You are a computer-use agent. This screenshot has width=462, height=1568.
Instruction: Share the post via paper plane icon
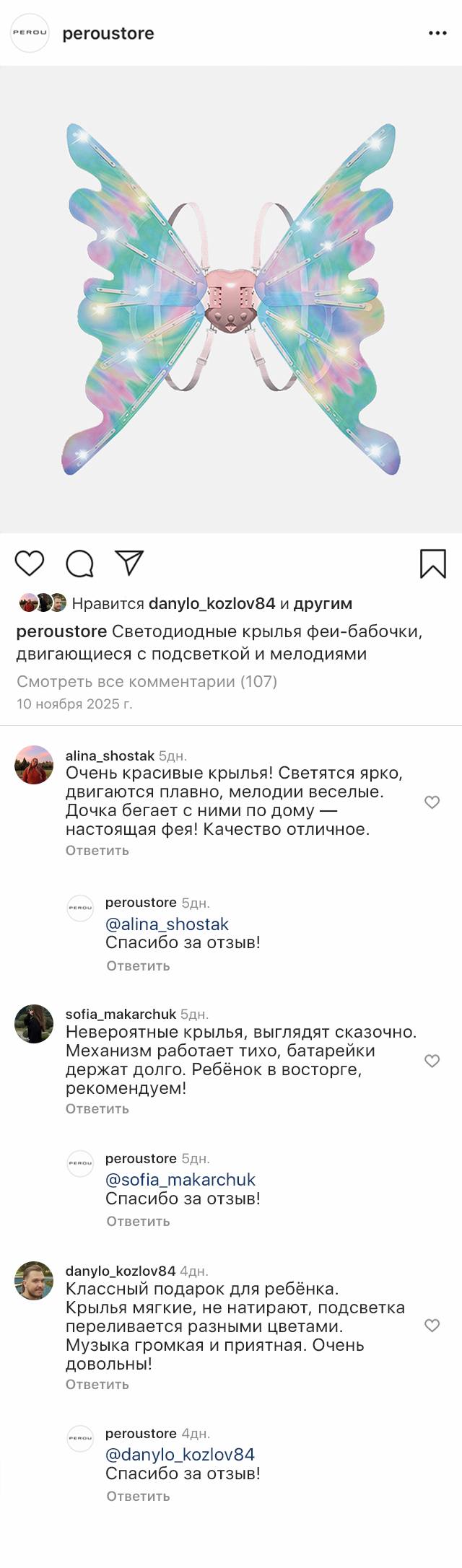point(130,563)
